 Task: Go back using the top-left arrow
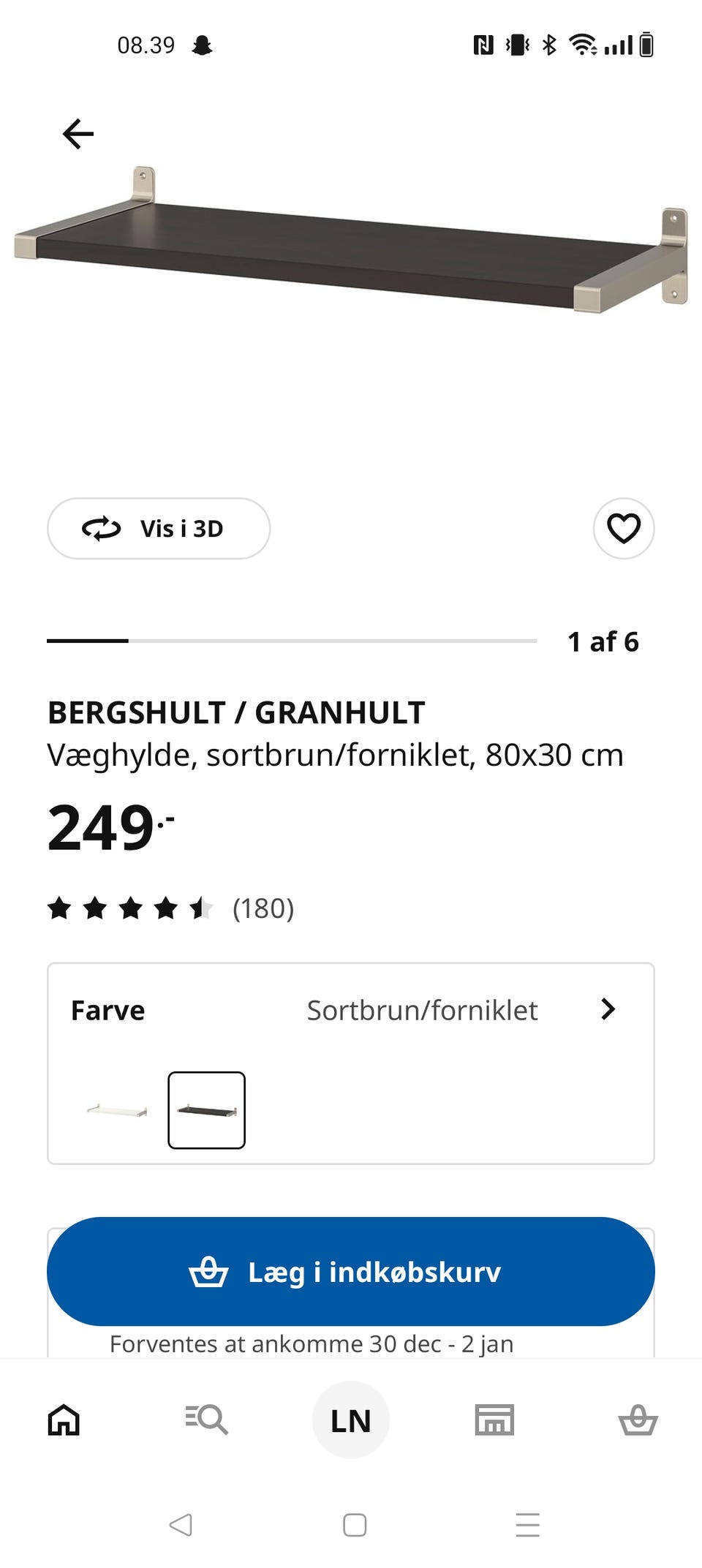tap(77, 133)
